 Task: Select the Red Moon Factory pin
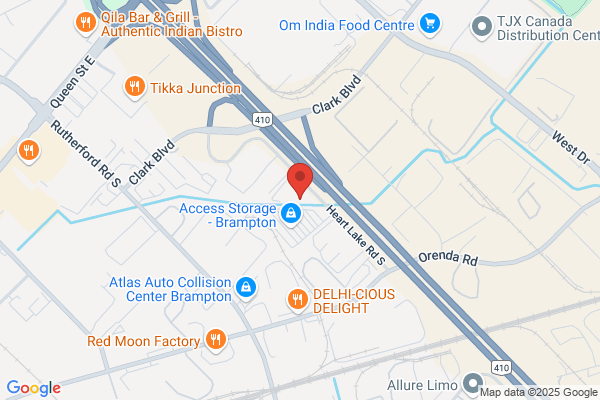tap(216, 340)
